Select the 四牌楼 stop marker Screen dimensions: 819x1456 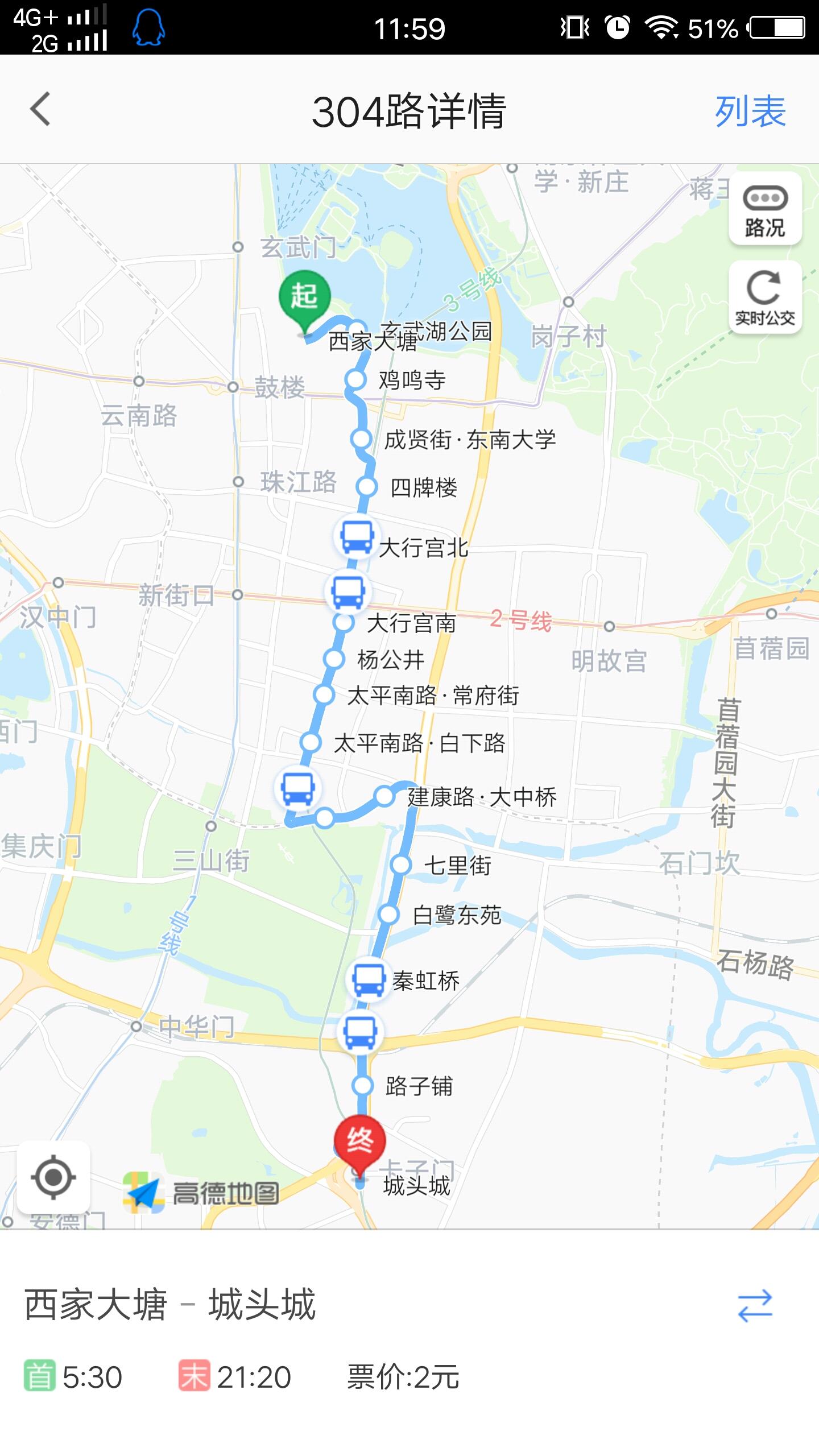367,487
